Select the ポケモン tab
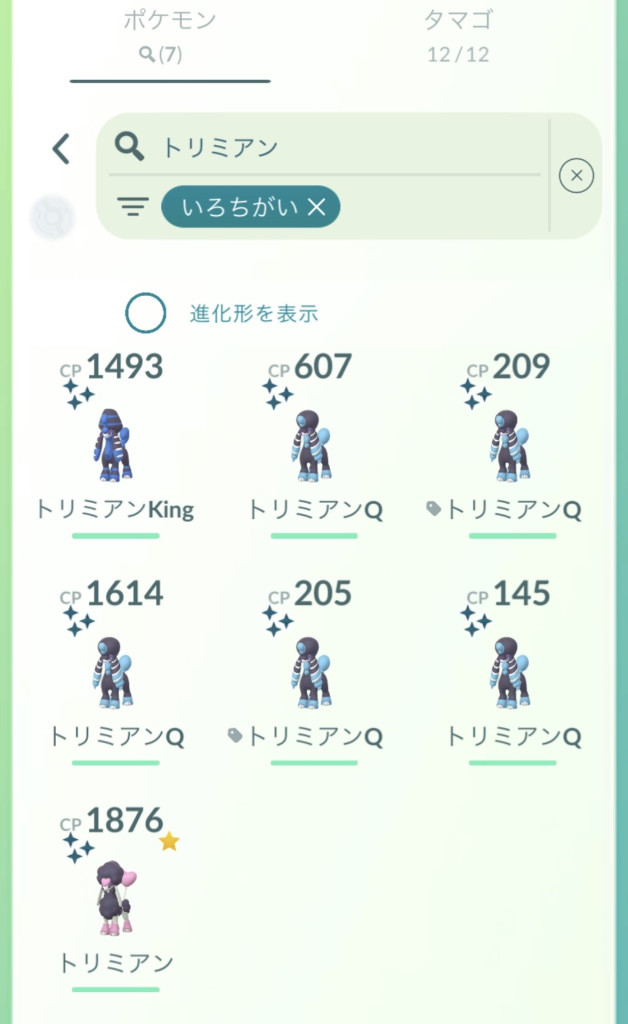This screenshot has height=1024, width=628. 169,35
